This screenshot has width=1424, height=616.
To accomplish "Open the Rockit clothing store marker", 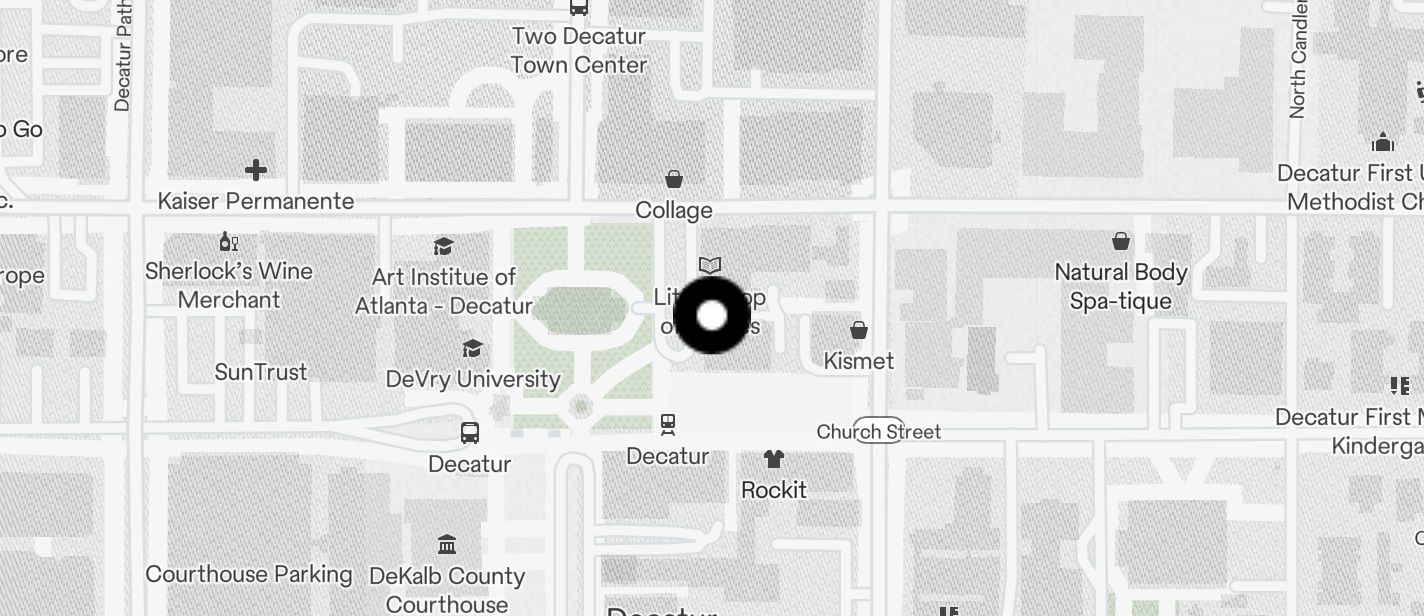I will pos(773,460).
